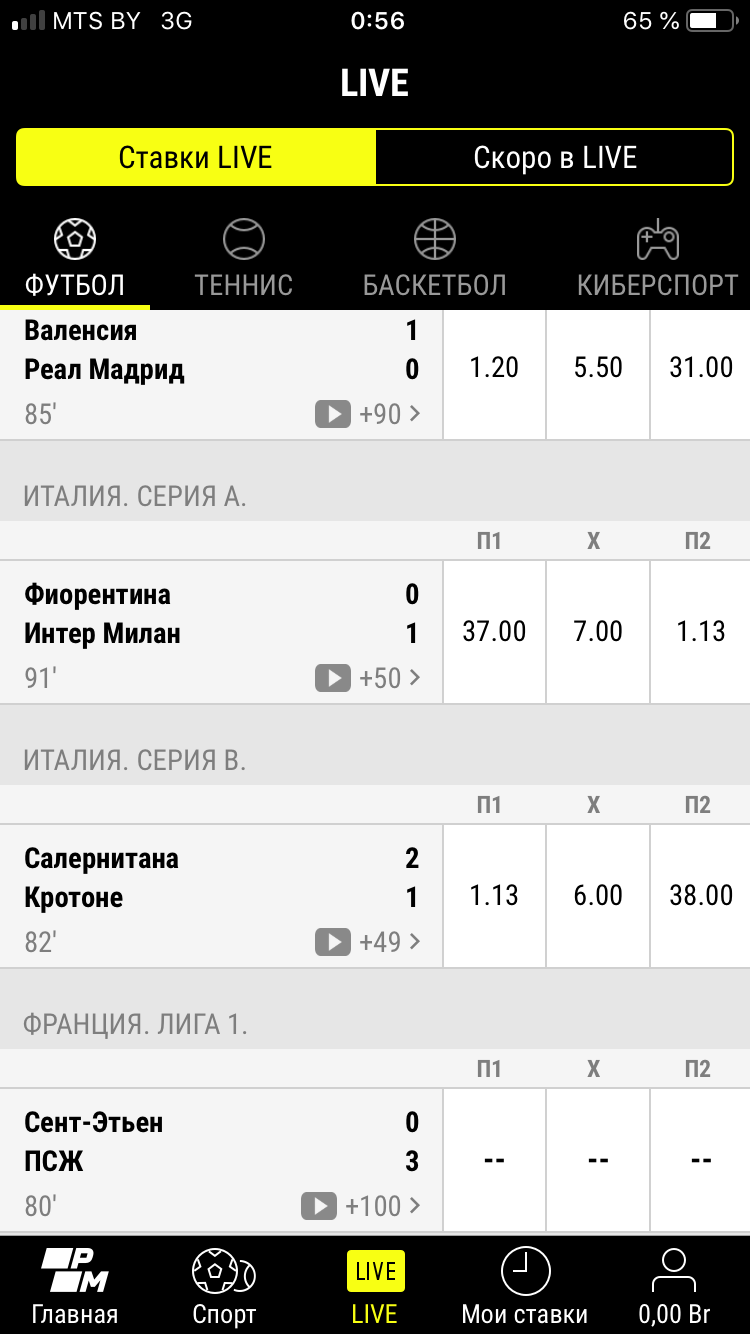Screen dimensions: 750x1334
Task: Open the Спорт section
Action: (x=224, y=1286)
